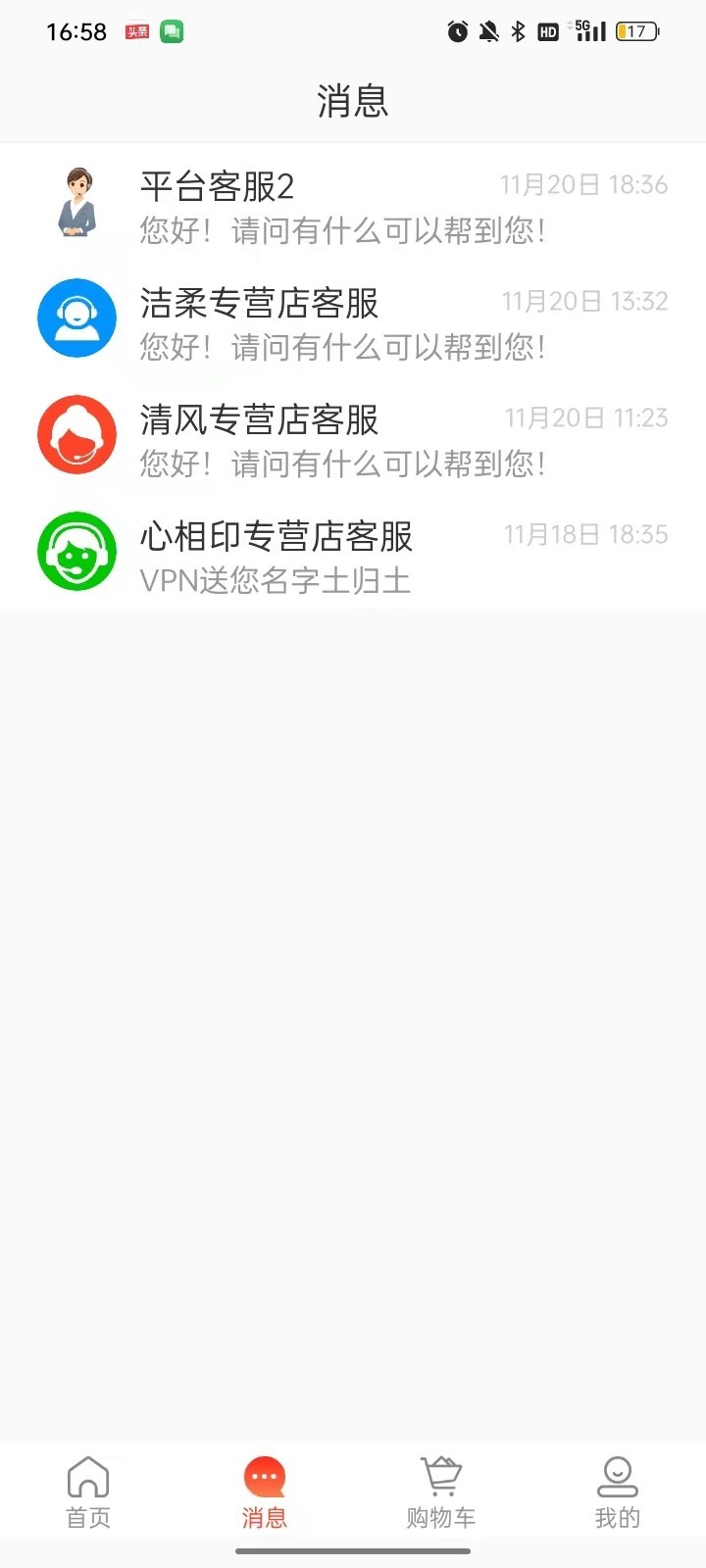Click the green messaging app icon in status bar

pyautogui.click(x=173, y=30)
